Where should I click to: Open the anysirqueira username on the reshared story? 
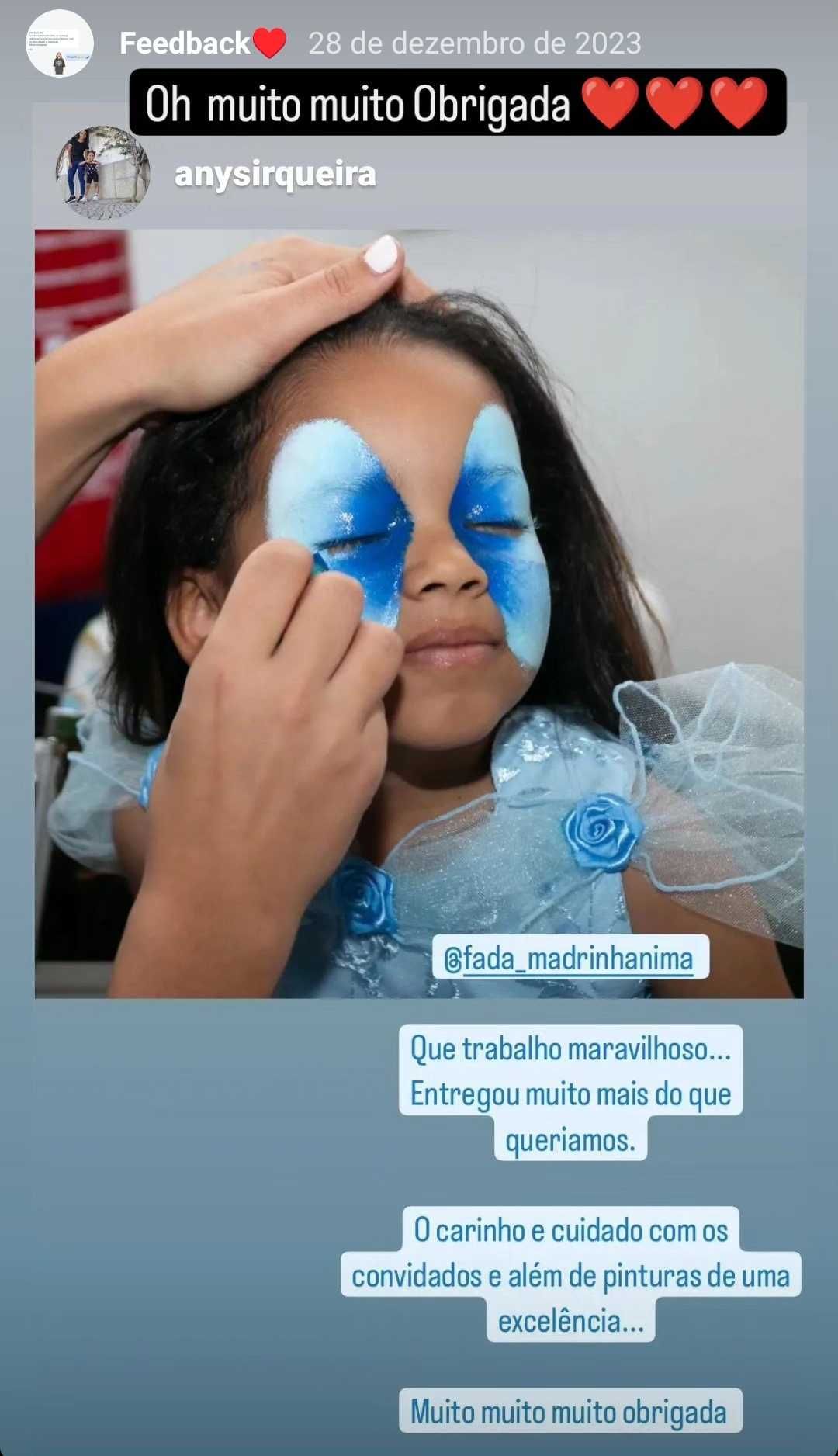(x=275, y=175)
